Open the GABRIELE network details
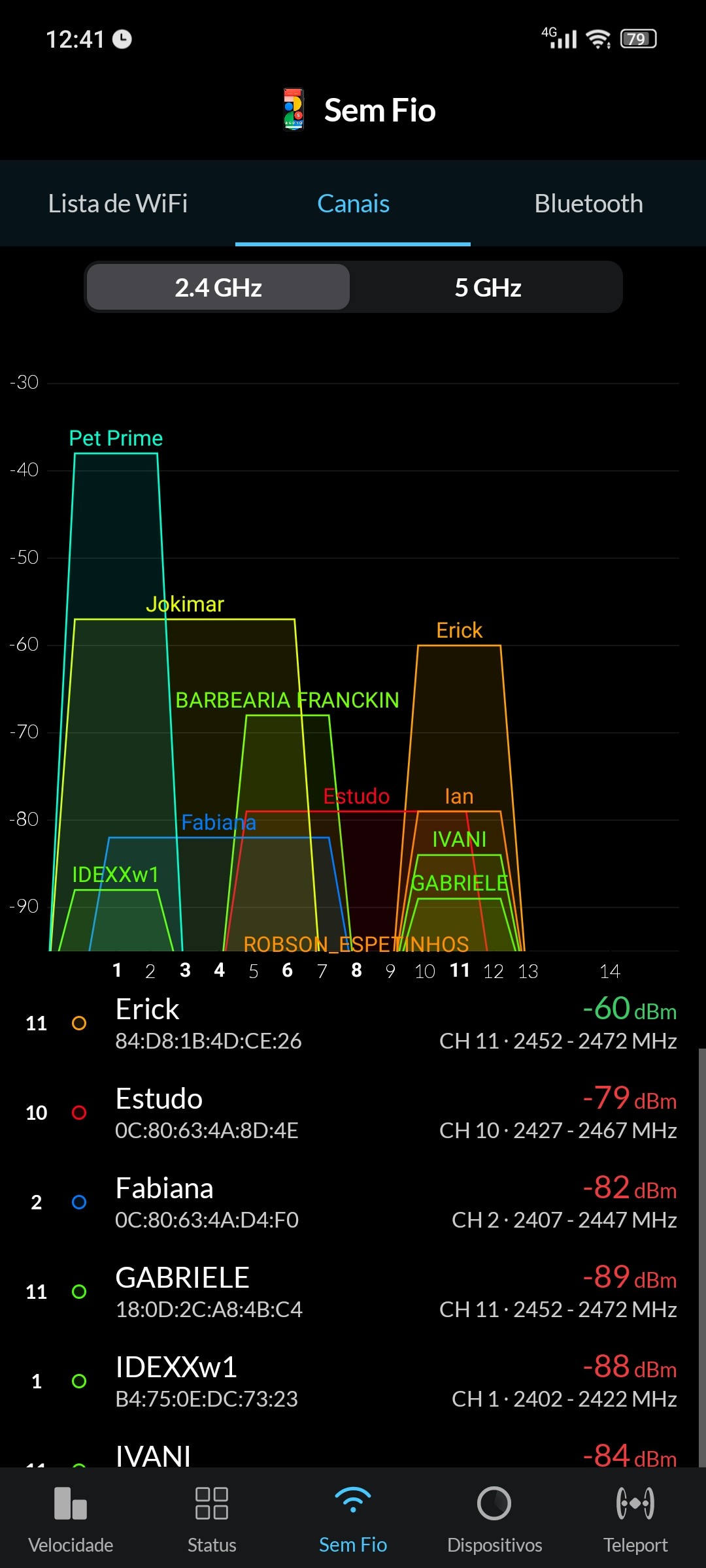Viewport: 706px width, 1568px height. pyautogui.click(x=353, y=1292)
